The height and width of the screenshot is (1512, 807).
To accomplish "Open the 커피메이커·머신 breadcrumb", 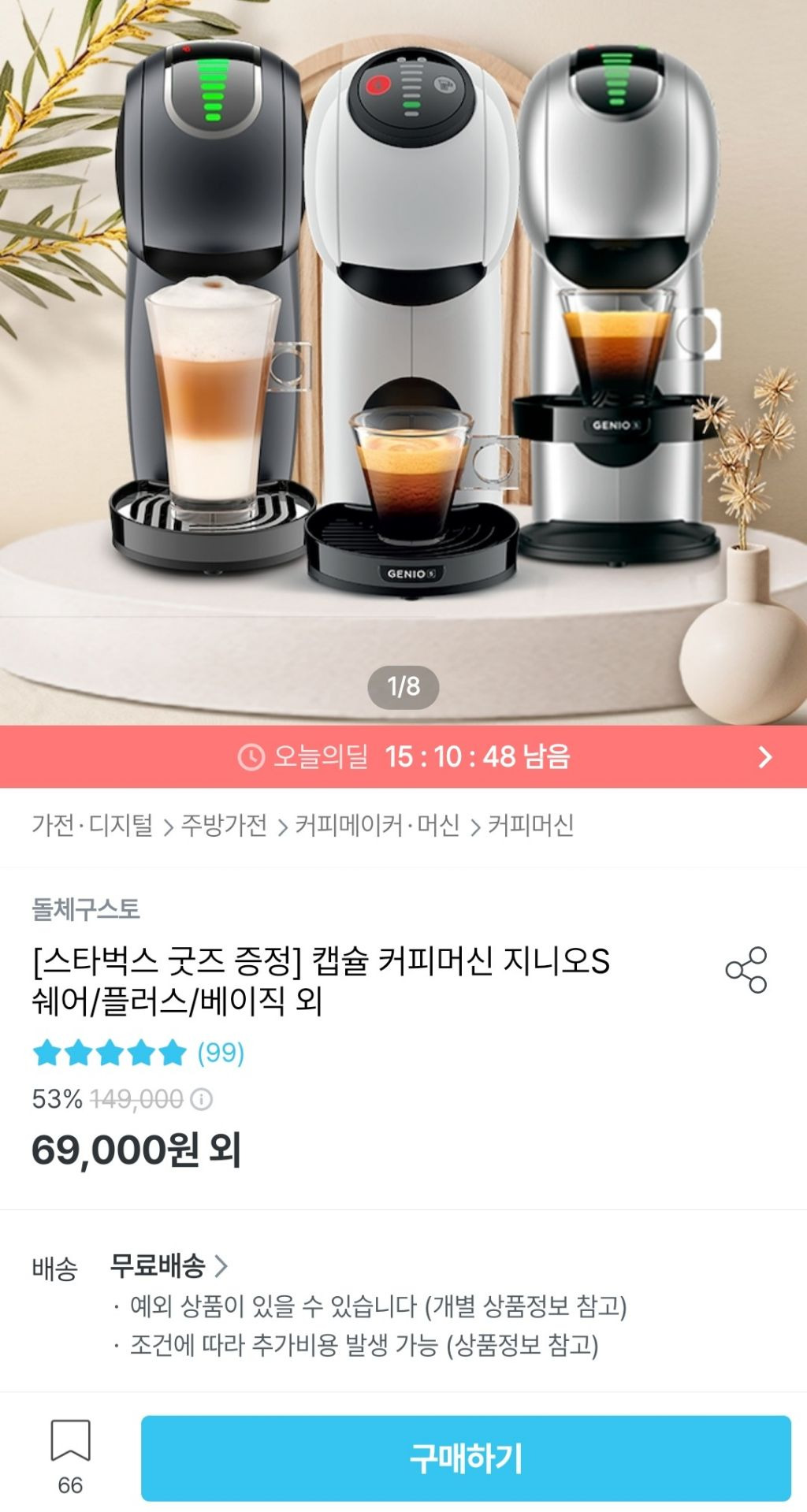I will (x=377, y=825).
